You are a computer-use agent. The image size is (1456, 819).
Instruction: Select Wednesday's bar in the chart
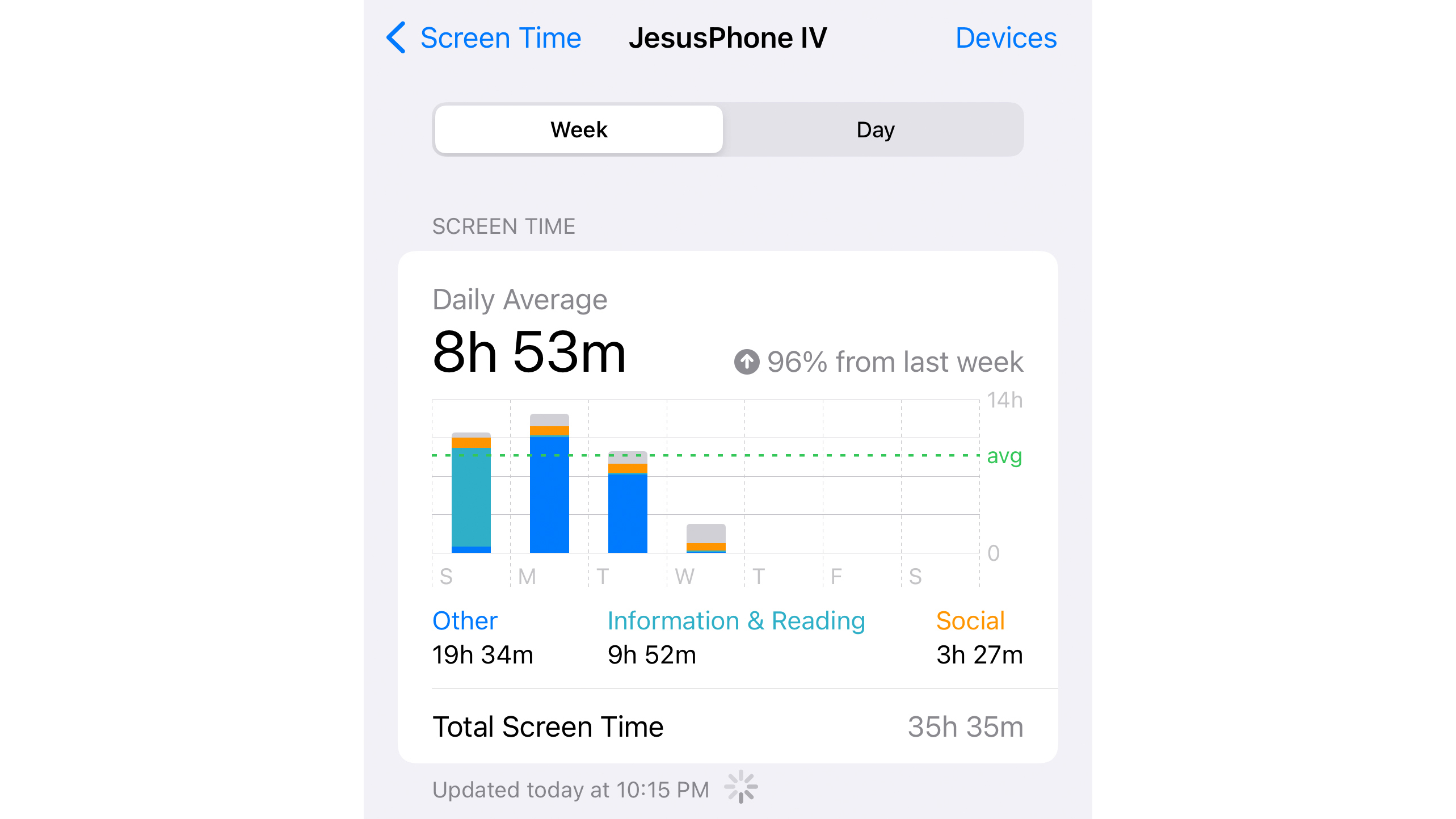coord(705,538)
